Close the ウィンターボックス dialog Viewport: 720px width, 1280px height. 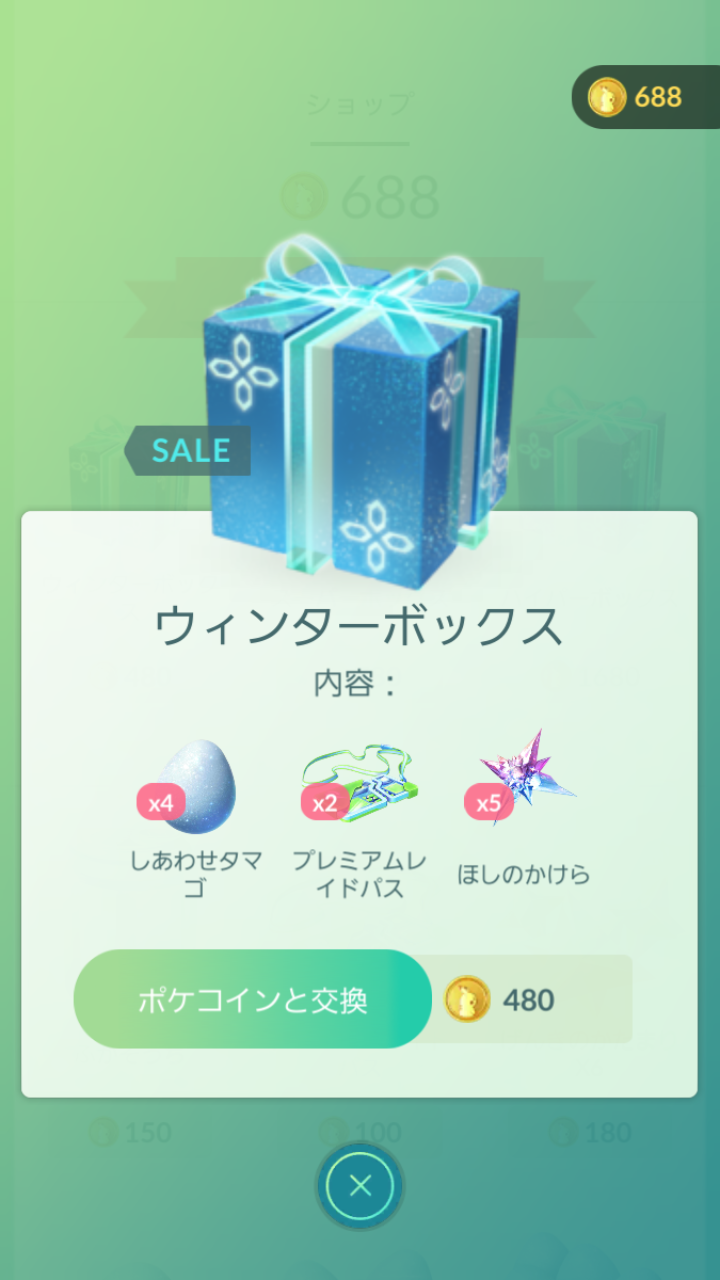[x=360, y=1186]
